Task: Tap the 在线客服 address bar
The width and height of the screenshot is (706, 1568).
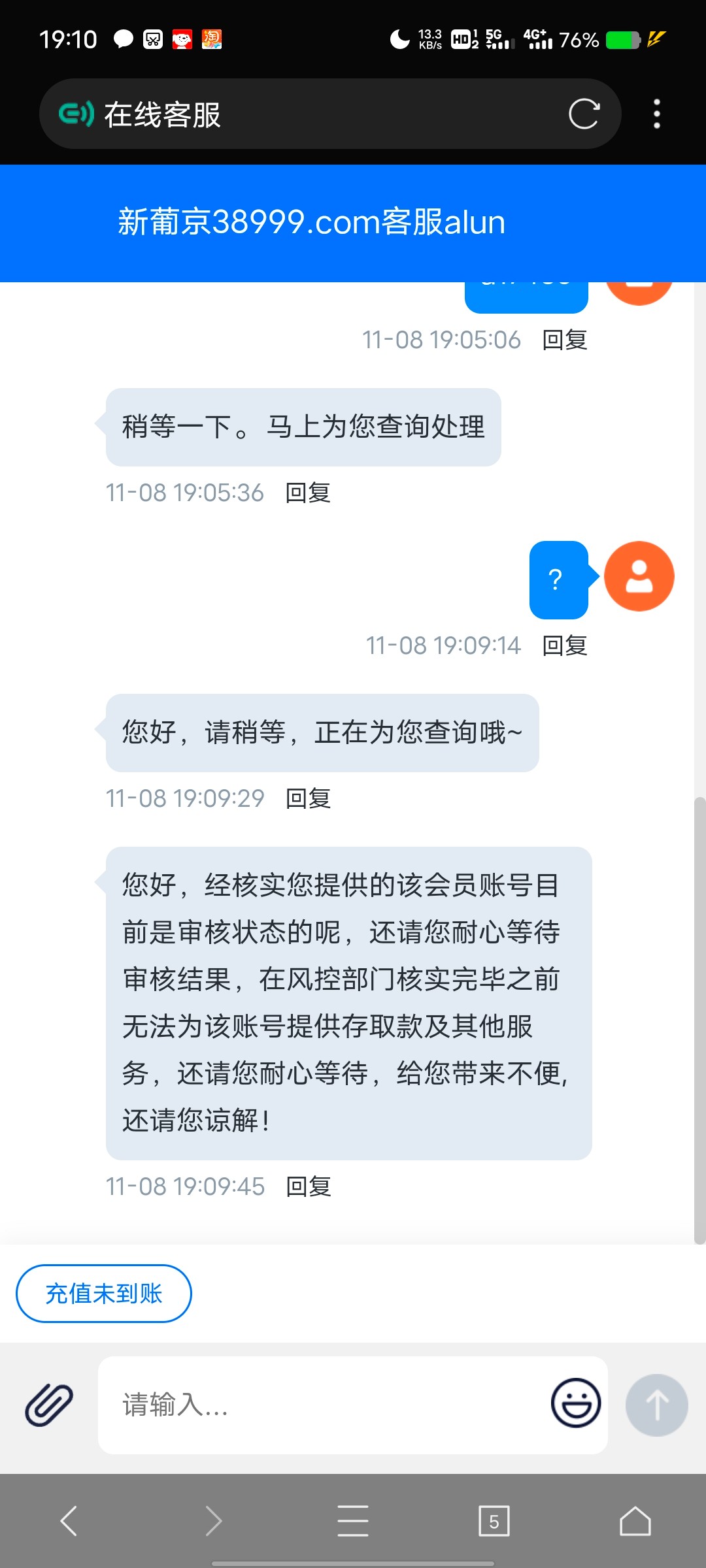Action: click(314, 114)
